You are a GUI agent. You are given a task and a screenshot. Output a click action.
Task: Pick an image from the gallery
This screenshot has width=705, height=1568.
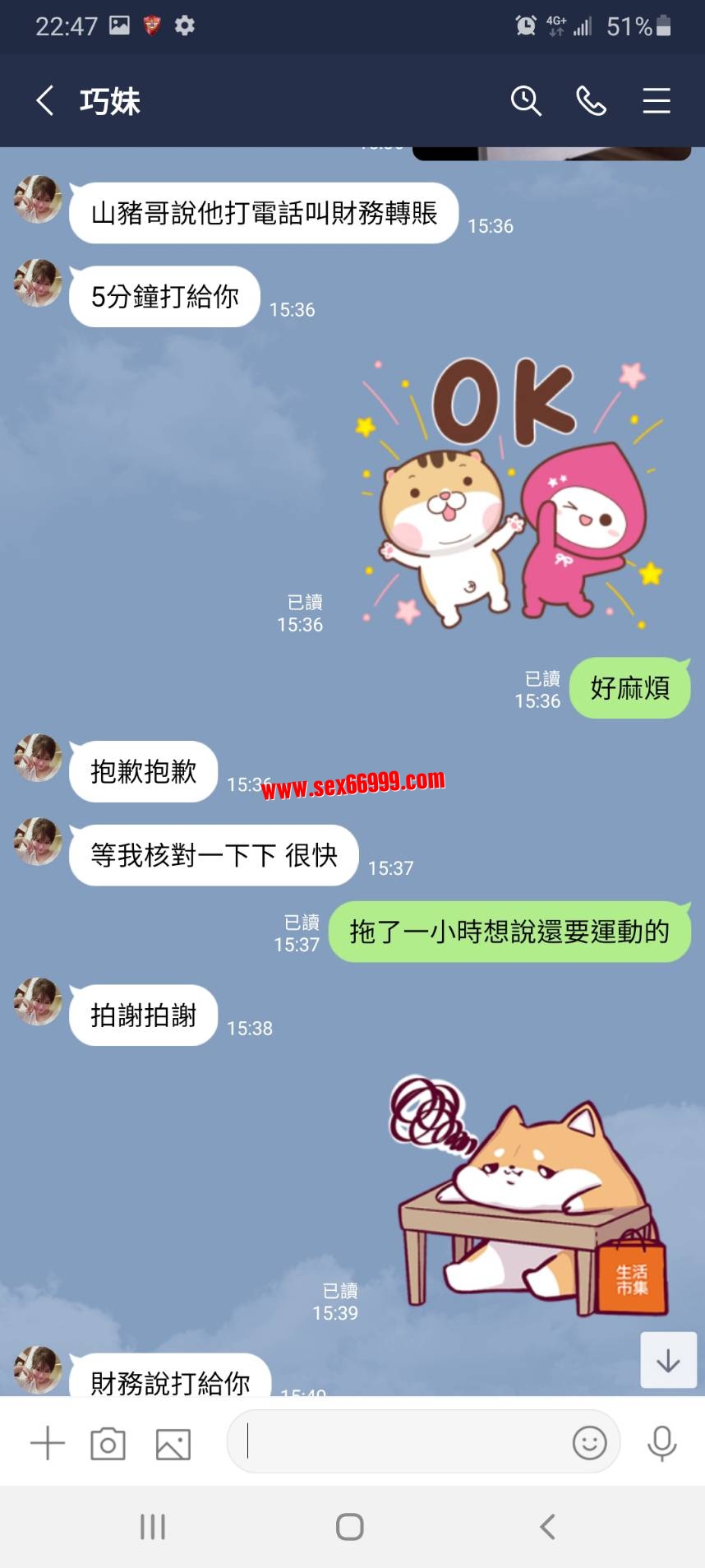(173, 1443)
